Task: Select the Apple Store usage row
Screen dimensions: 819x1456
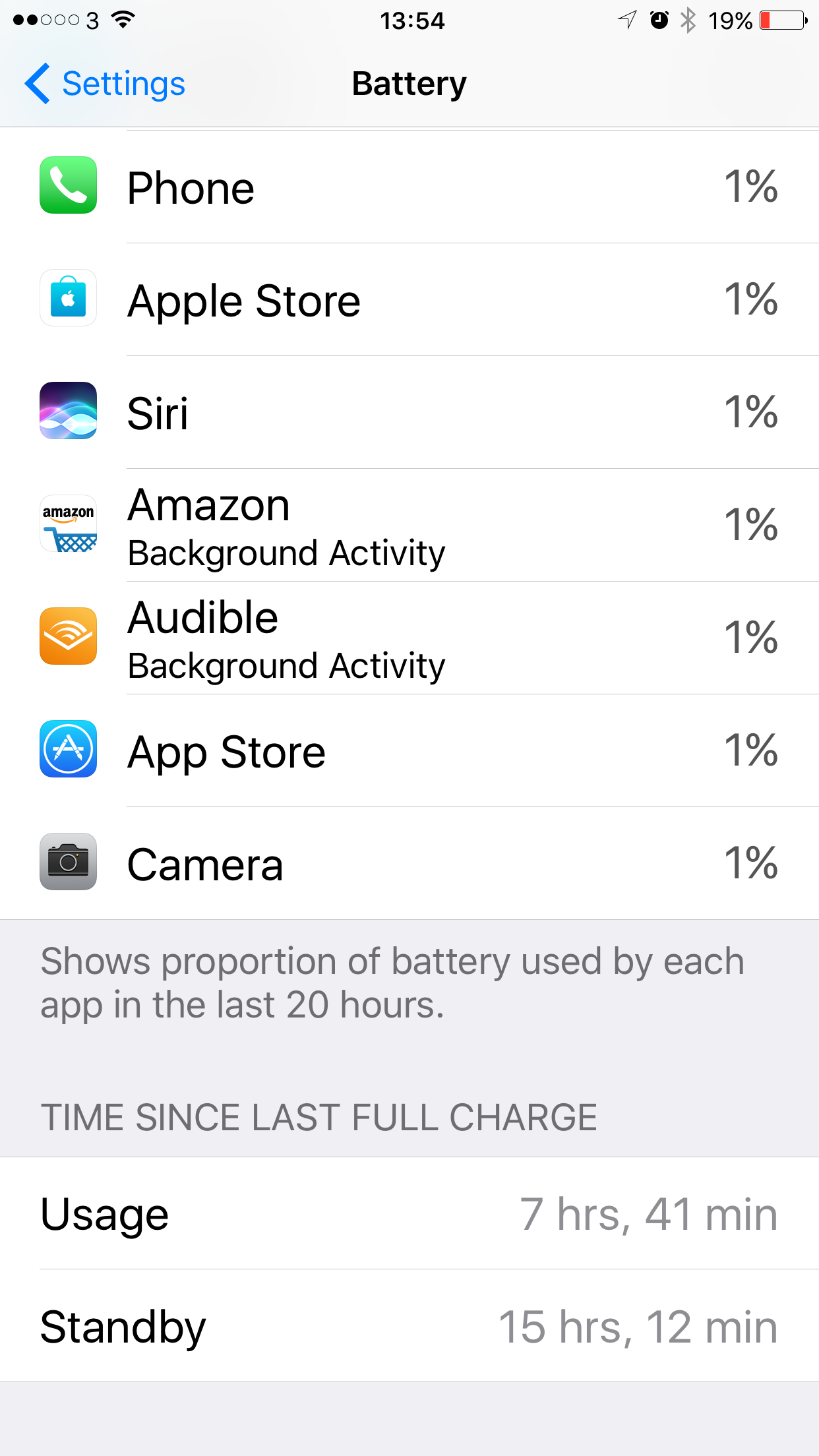Action: pyautogui.click(x=409, y=300)
